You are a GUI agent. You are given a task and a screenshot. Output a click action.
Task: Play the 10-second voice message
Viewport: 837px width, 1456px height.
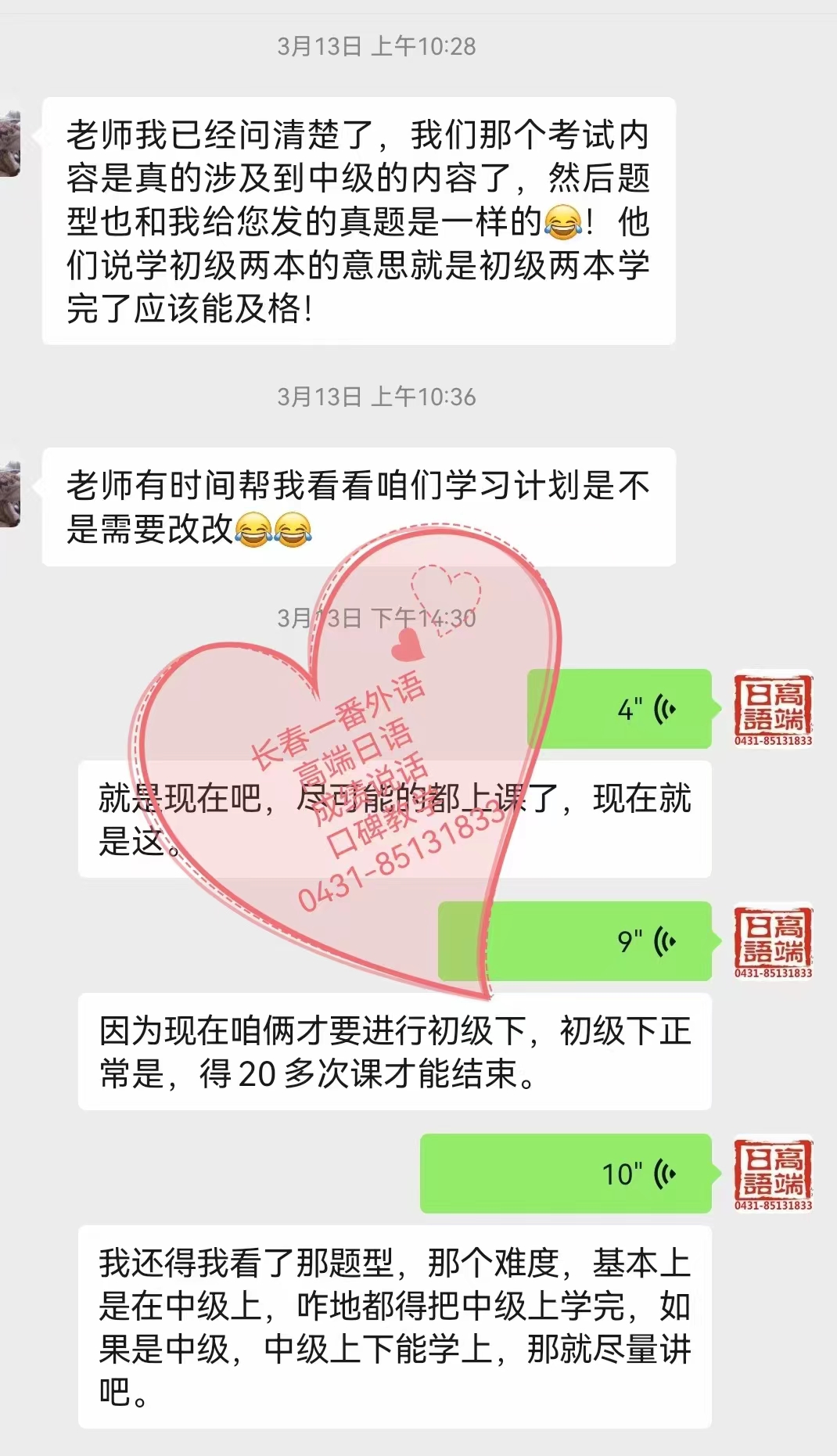click(x=566, y=1173)
